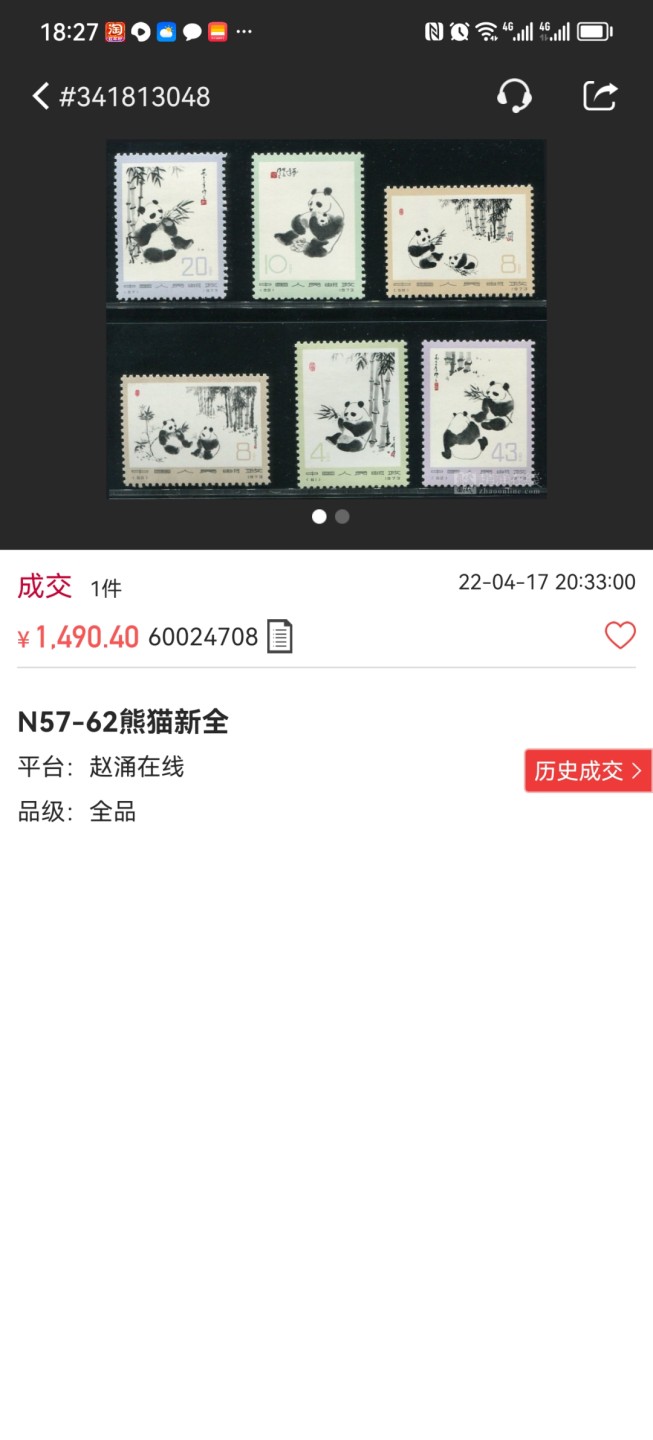Image resolution: width=653 pixels, height=1440 pixels.
Task: View 历史成交 transaction history
Action: tap(588, 771)
